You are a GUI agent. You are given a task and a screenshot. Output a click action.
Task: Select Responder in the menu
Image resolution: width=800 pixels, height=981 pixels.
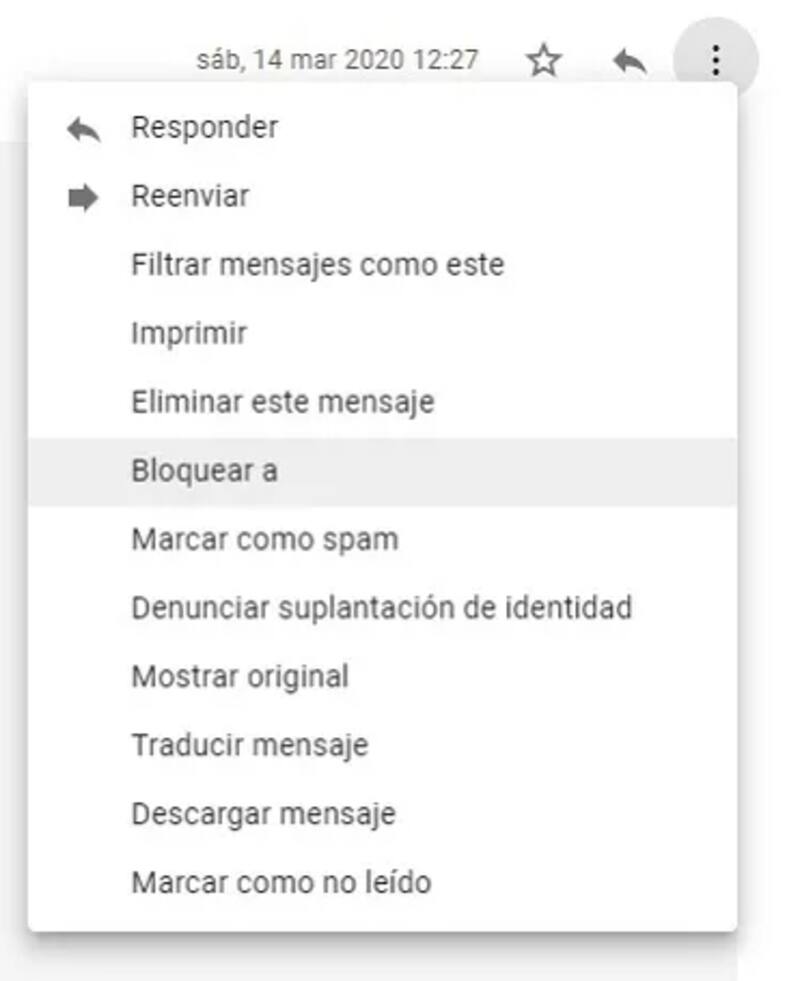click(x=205, y=128)
